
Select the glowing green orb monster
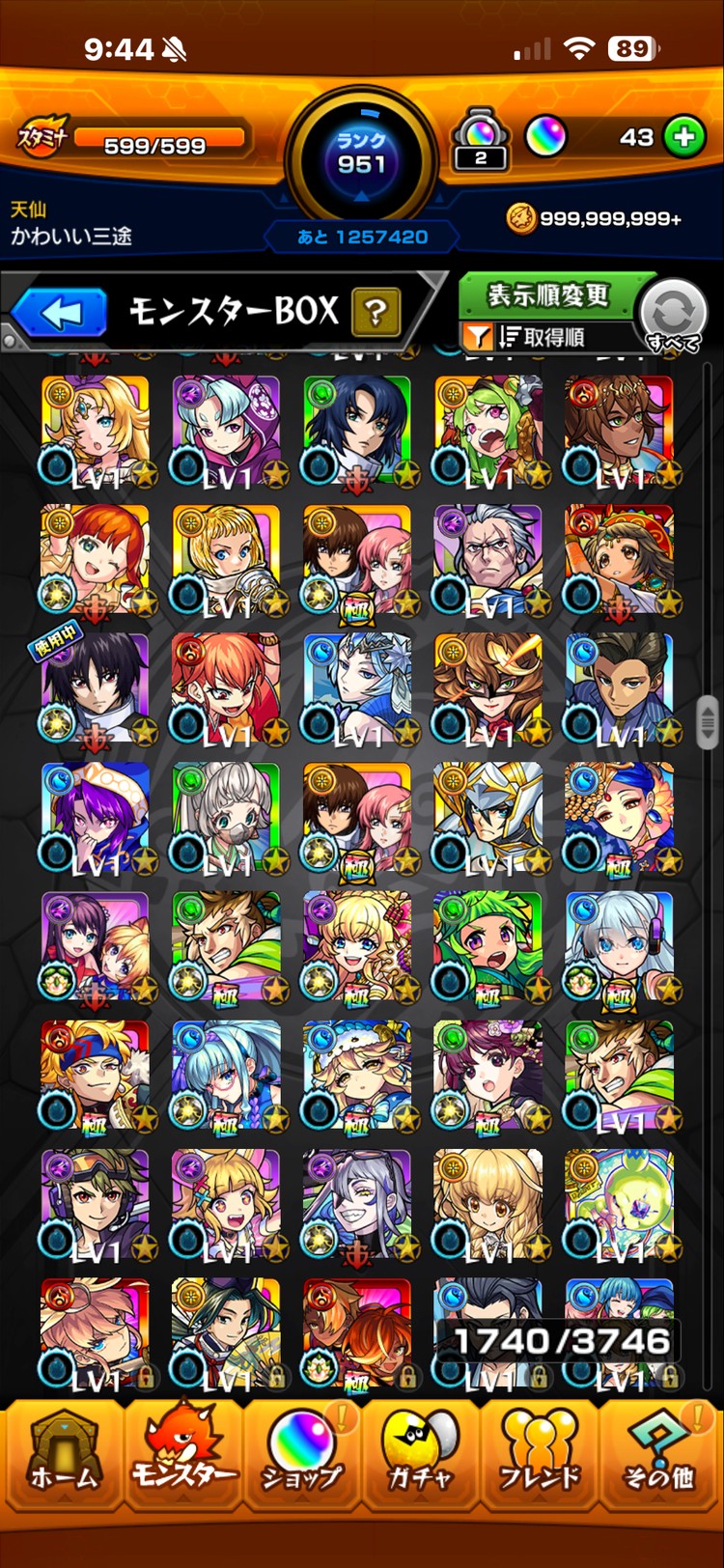pyautogui.click(x=619, y=1204)
